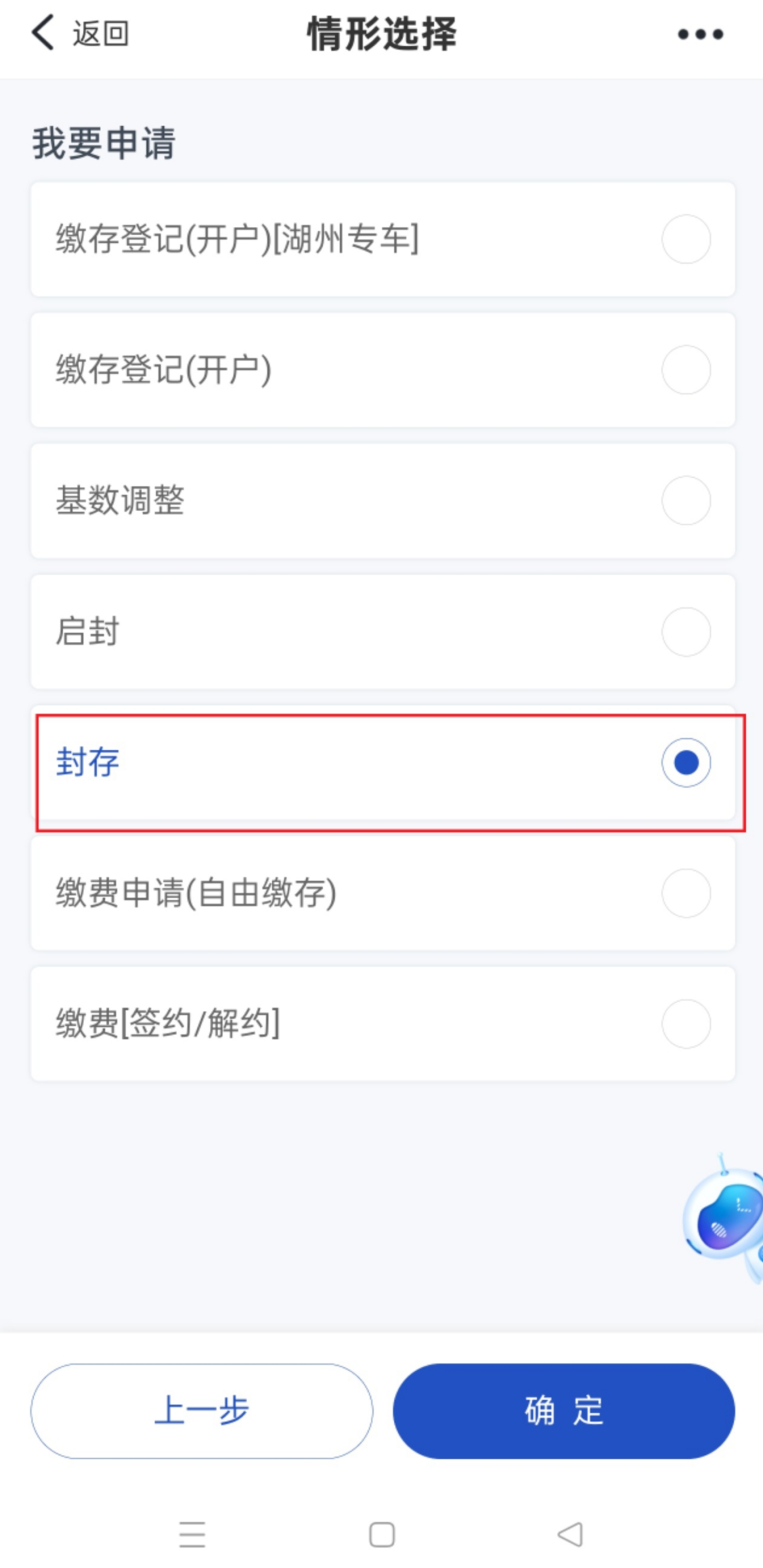Open system recent apps menu
The height and width of the screenshot is (1568, 763).
[192, 1534]
